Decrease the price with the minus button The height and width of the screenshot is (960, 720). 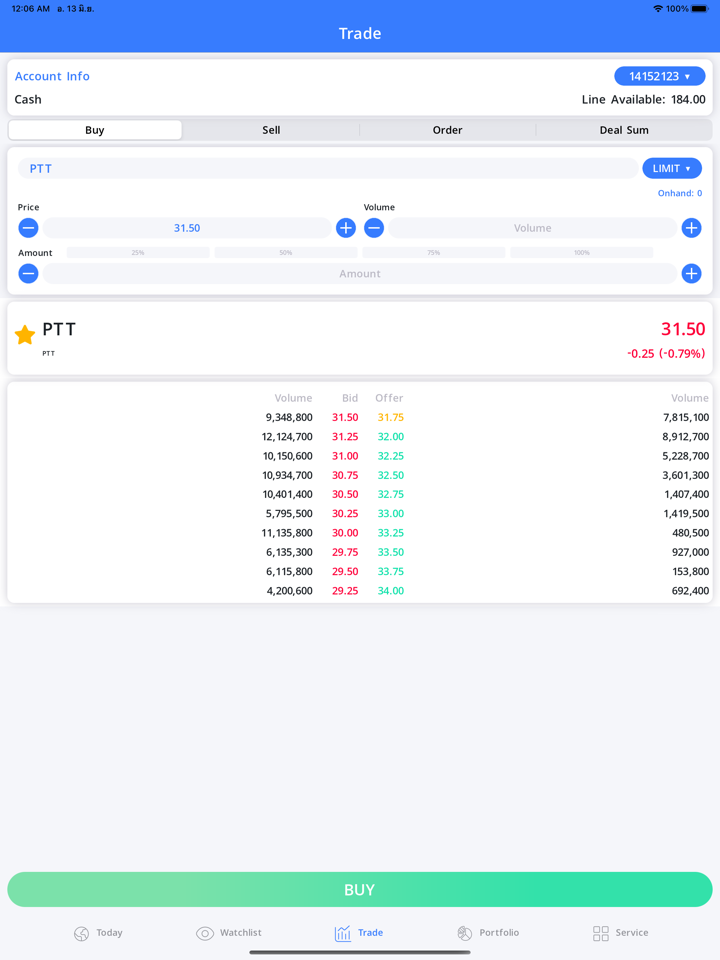(28, 228)
